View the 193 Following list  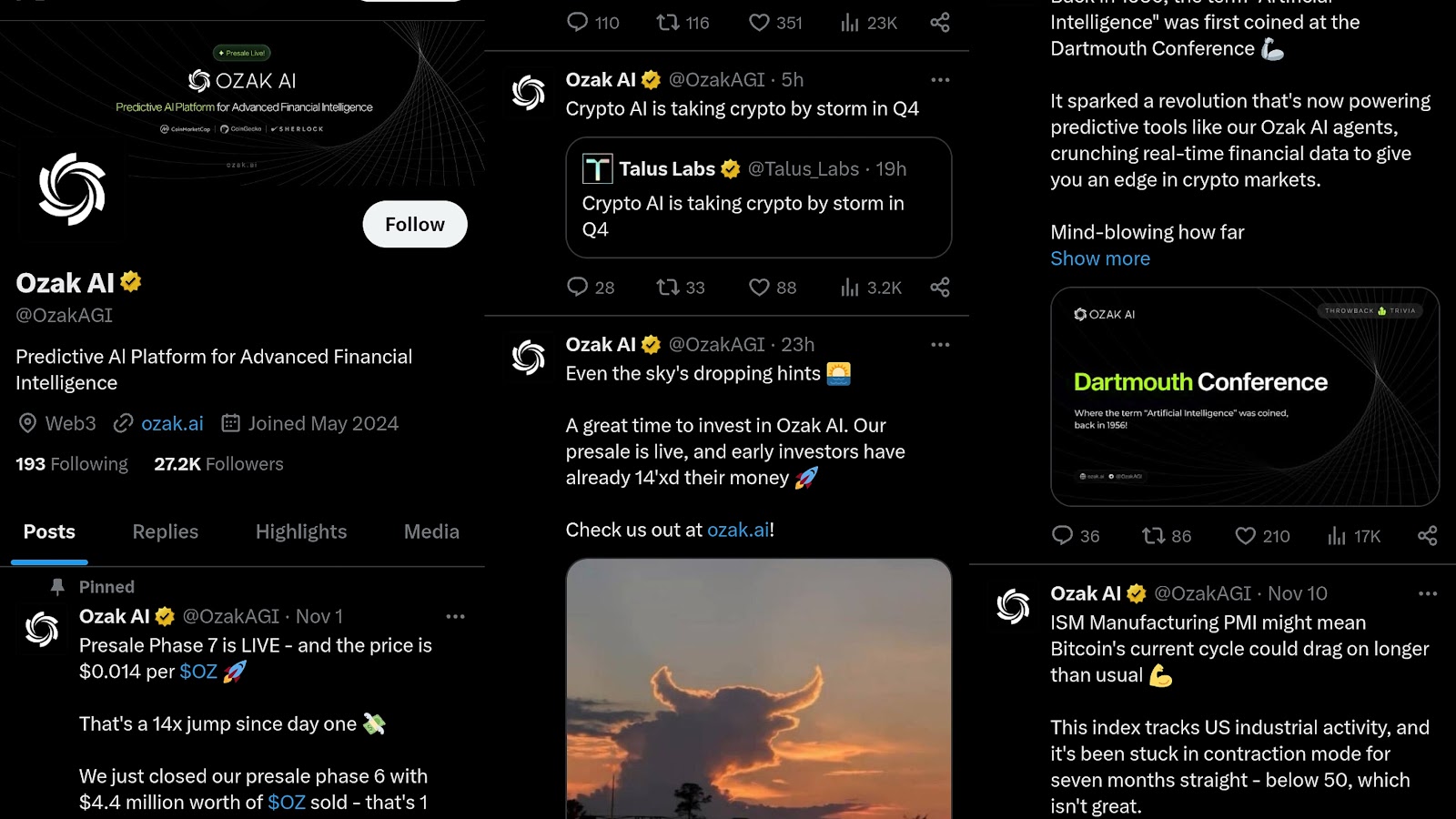72,464
